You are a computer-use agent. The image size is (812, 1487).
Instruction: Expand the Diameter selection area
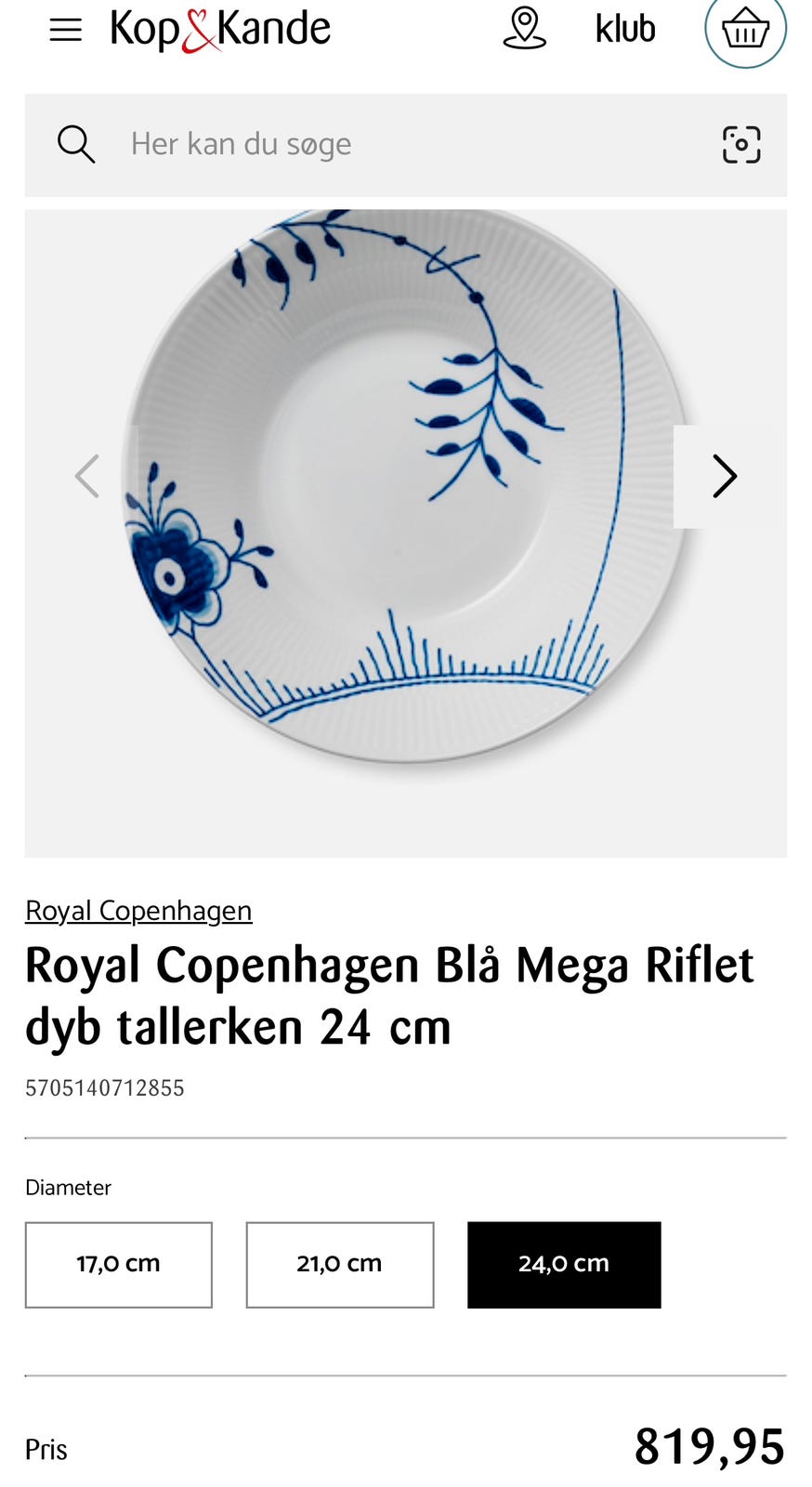68,1187
